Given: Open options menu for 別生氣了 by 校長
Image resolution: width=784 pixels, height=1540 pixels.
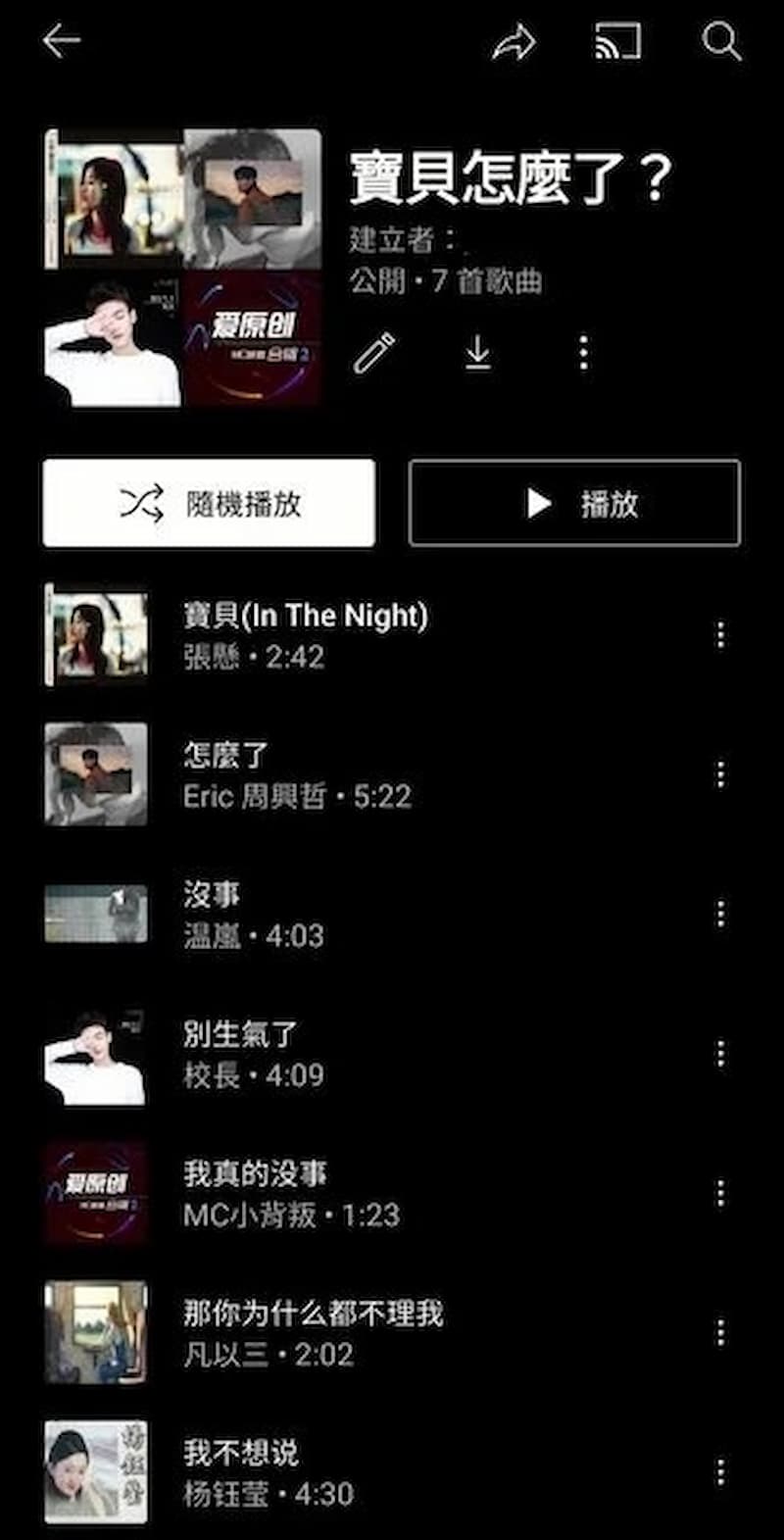Looking at the screenshot, I should (x=720, y=1054).
